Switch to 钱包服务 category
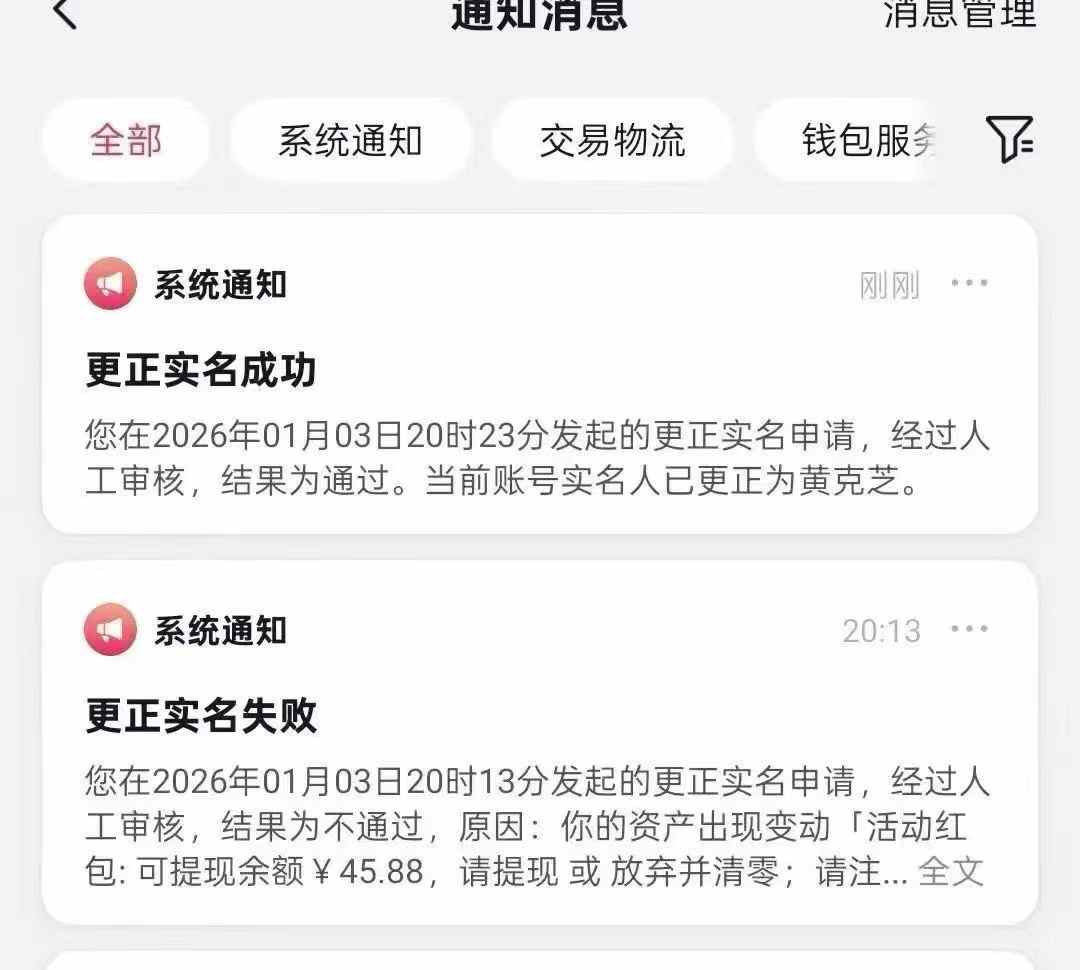Screen dimensions: 1080x970 pyautogui.click(x=866, y=140)
